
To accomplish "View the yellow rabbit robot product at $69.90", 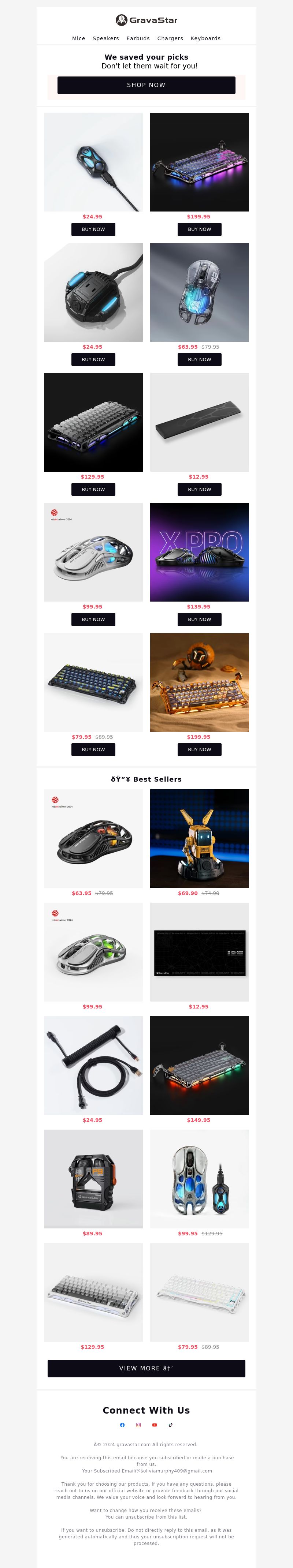I will tap(199, 838).
